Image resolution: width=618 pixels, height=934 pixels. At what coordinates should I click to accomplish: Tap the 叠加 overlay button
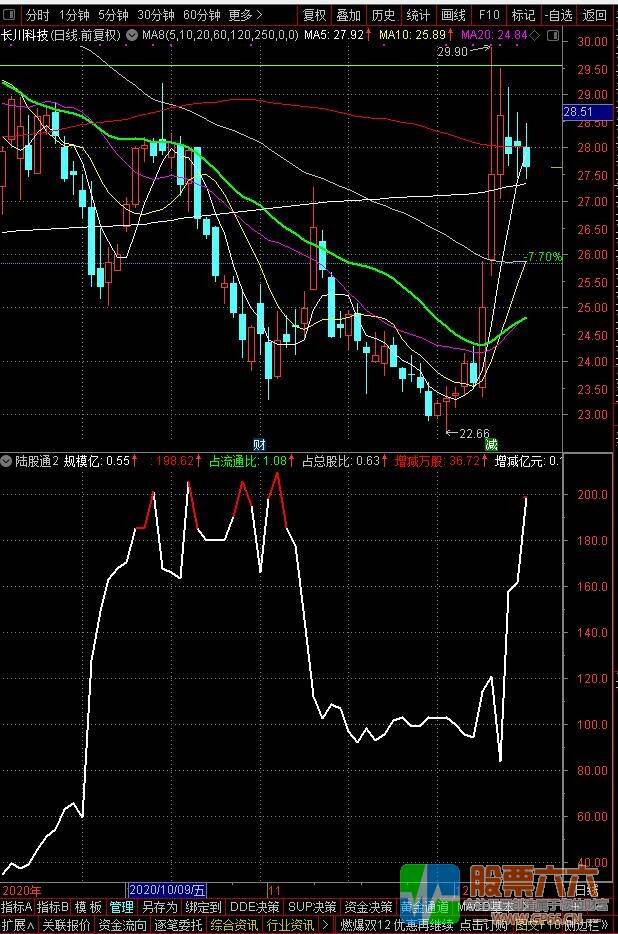click(x=348, y=15)
